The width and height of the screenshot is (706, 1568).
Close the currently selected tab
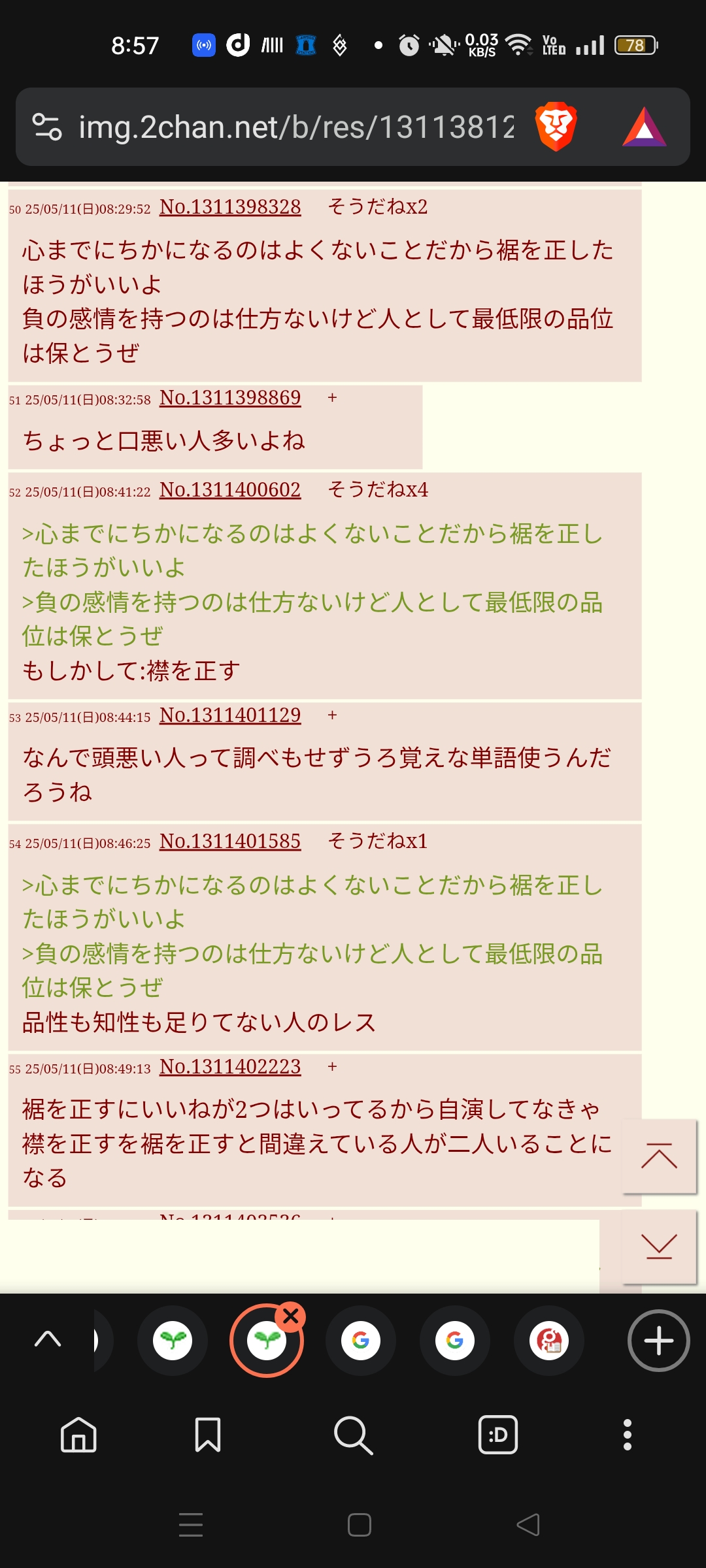tap(291, 1317)
